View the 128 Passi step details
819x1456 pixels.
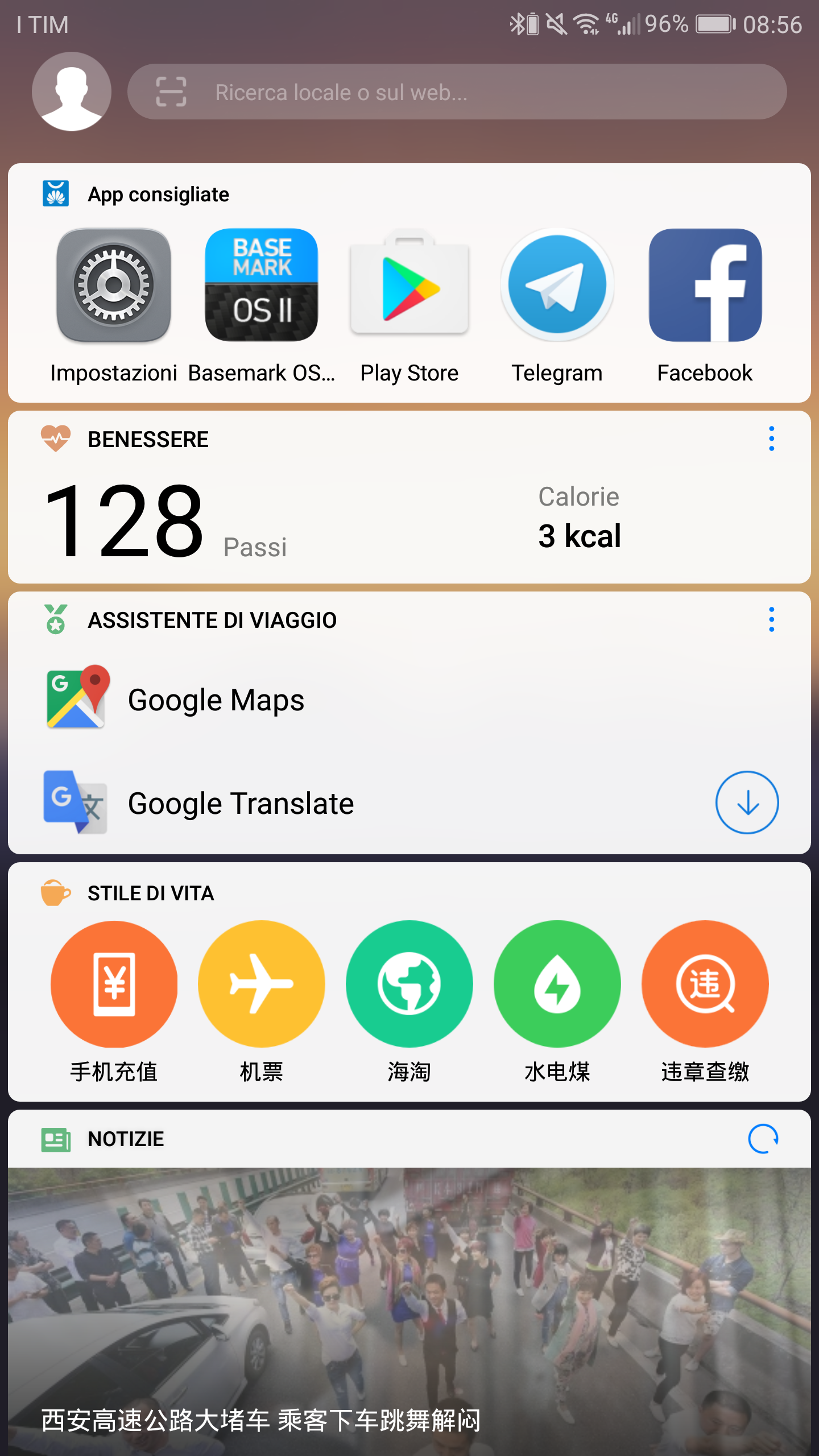(165, 520)
